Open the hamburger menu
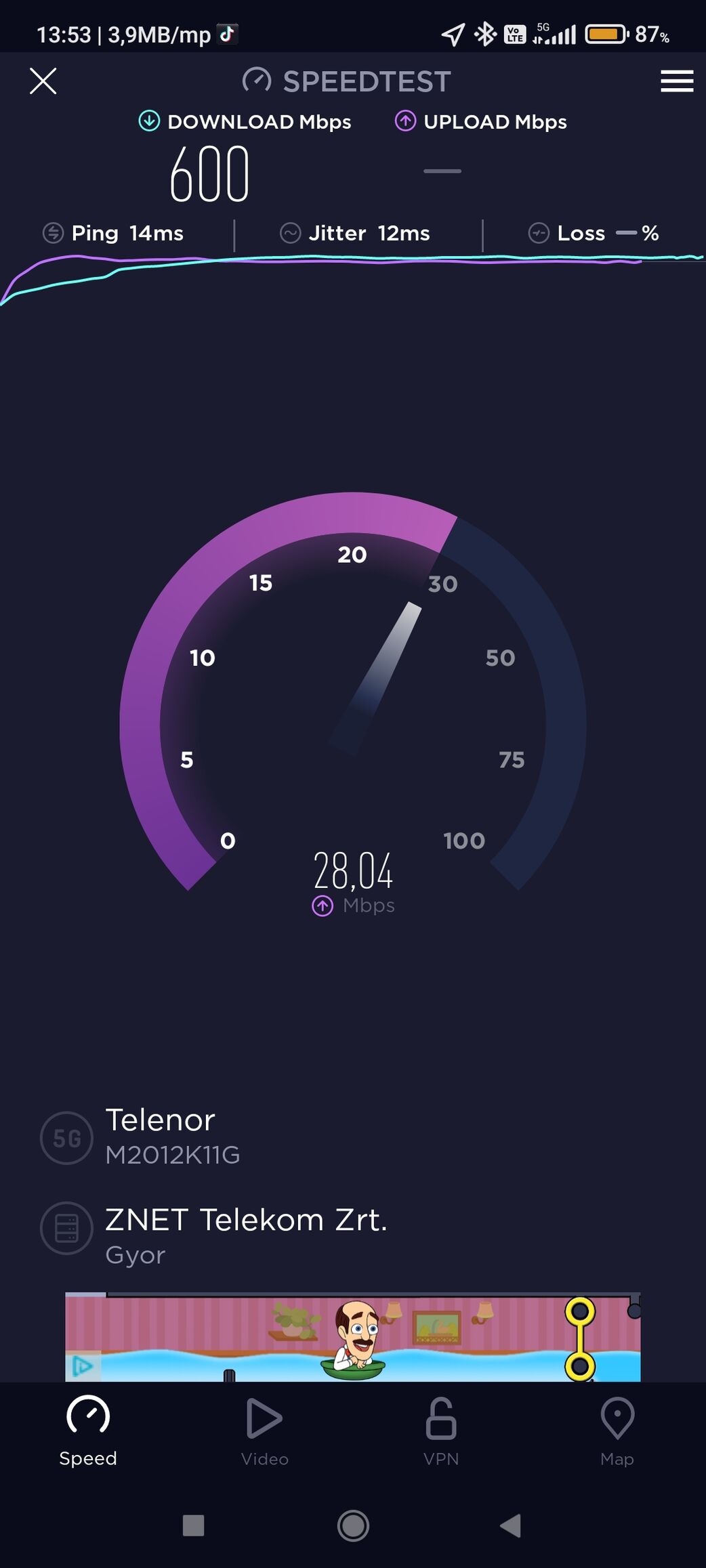This screenshot has height=1568, width=706. pos(676,81)
